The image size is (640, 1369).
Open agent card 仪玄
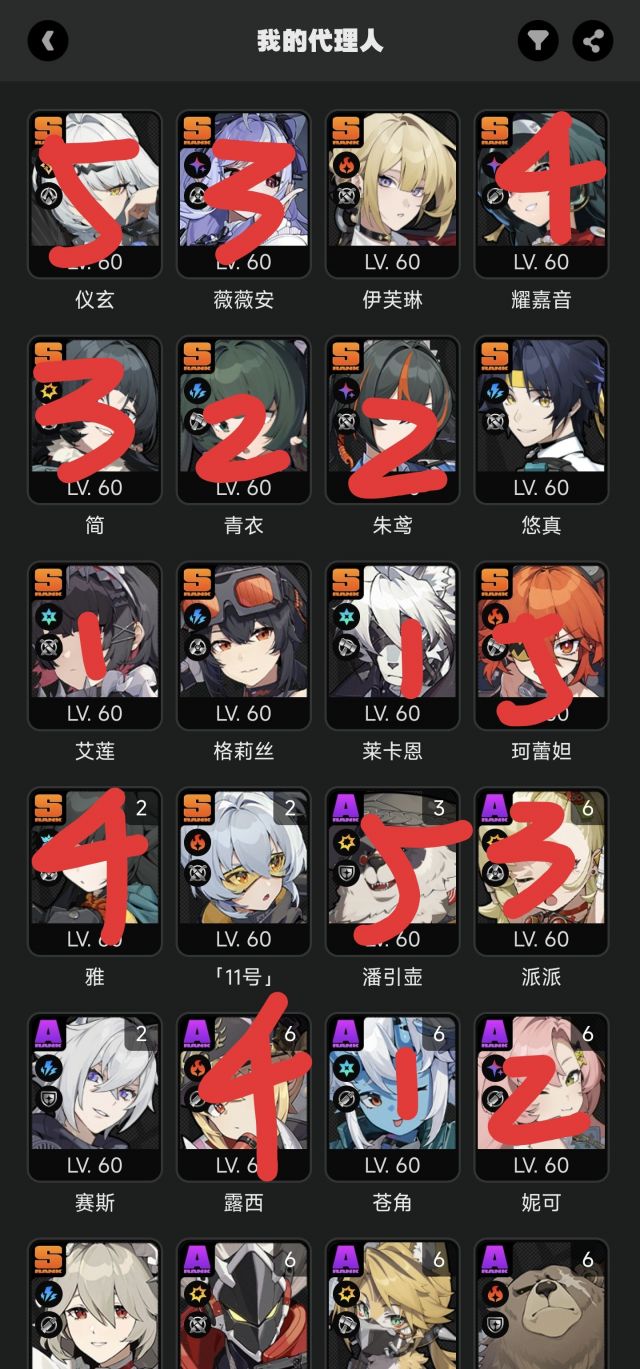[94, 194]
